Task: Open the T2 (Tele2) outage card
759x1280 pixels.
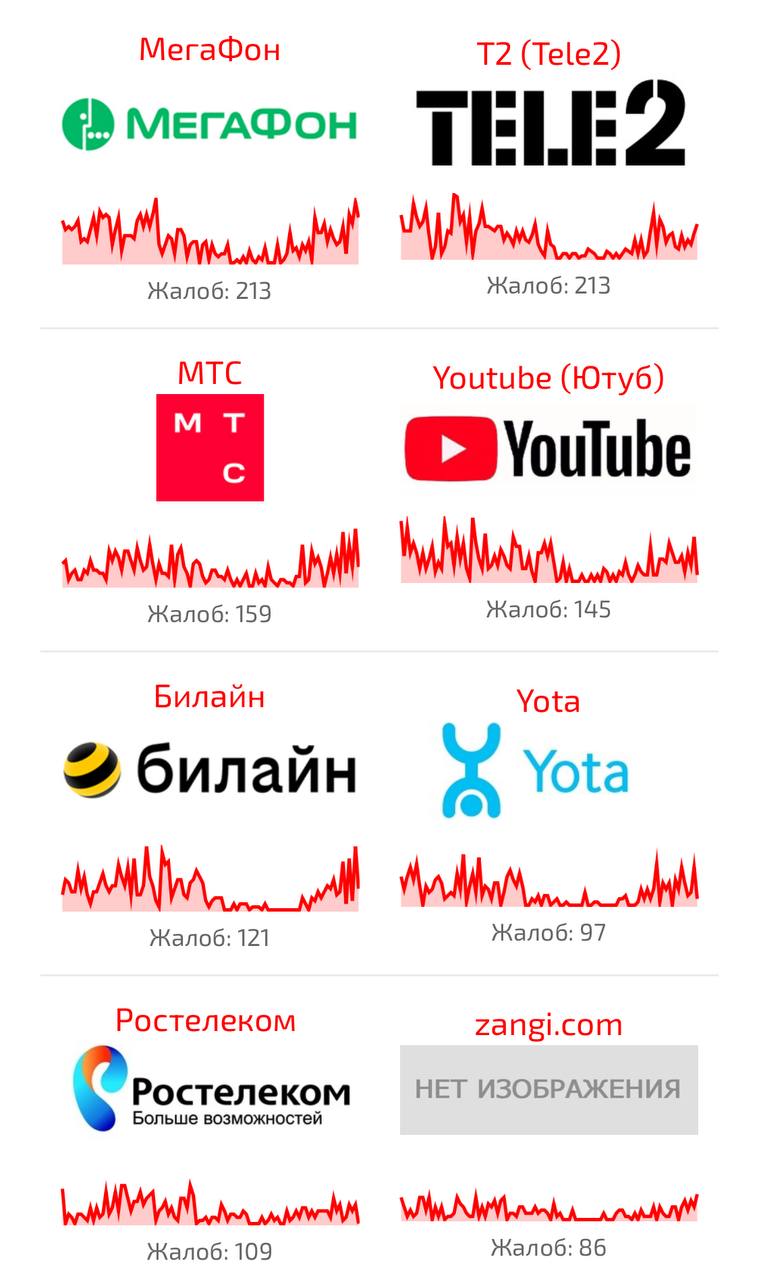Action: [x=549, y=124]
